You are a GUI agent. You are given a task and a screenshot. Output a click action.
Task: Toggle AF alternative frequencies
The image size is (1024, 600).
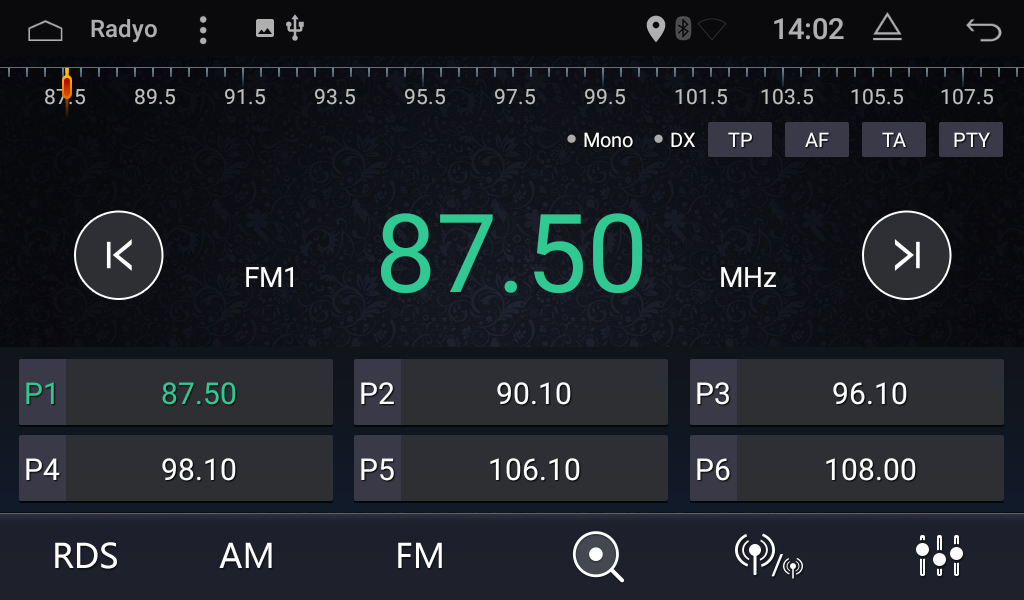coord(817,140)
